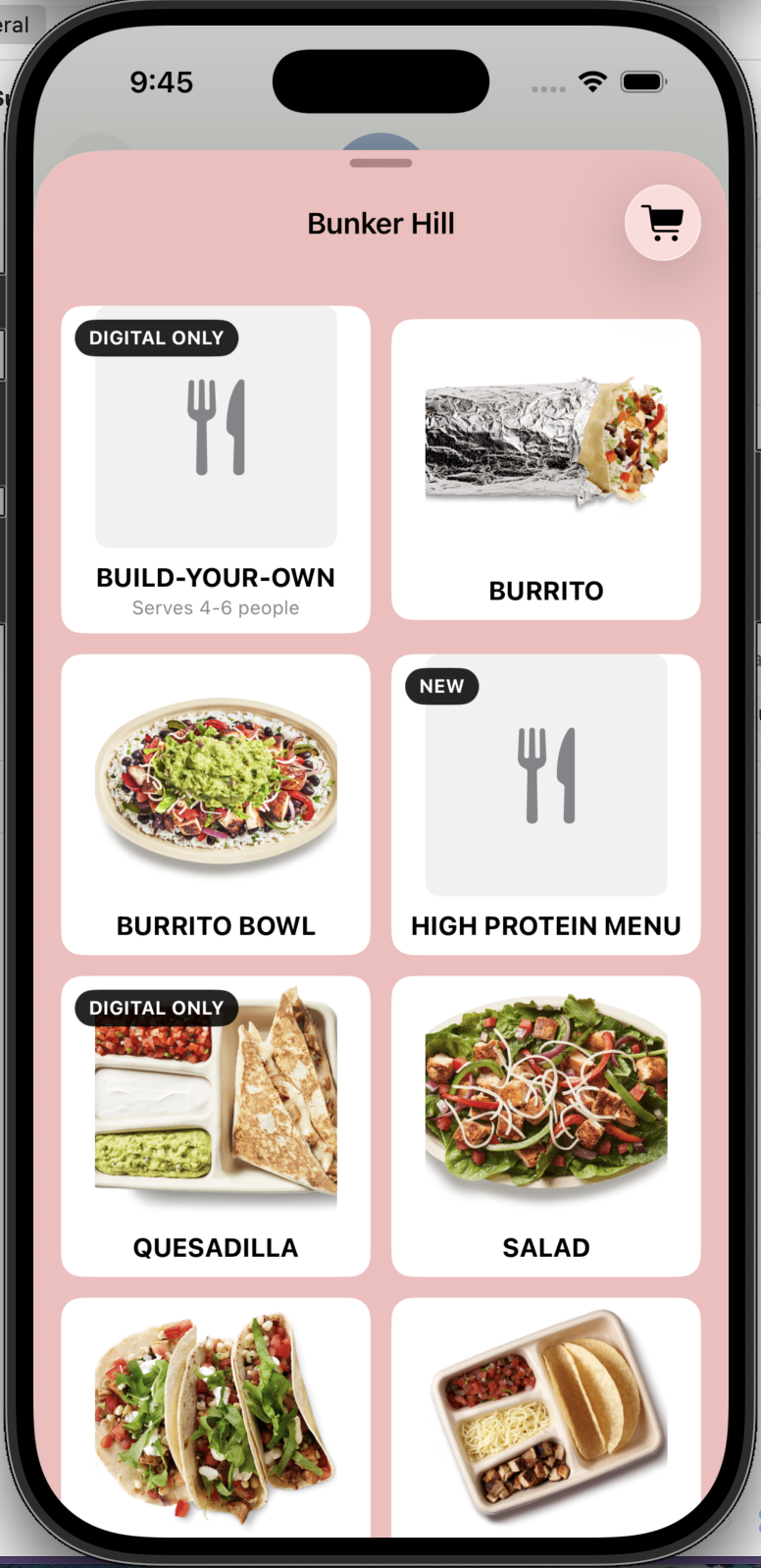This screenshot has height=1568, width=761.
Task: Open the soft tacos card
Action: (x=216, y=1418)
